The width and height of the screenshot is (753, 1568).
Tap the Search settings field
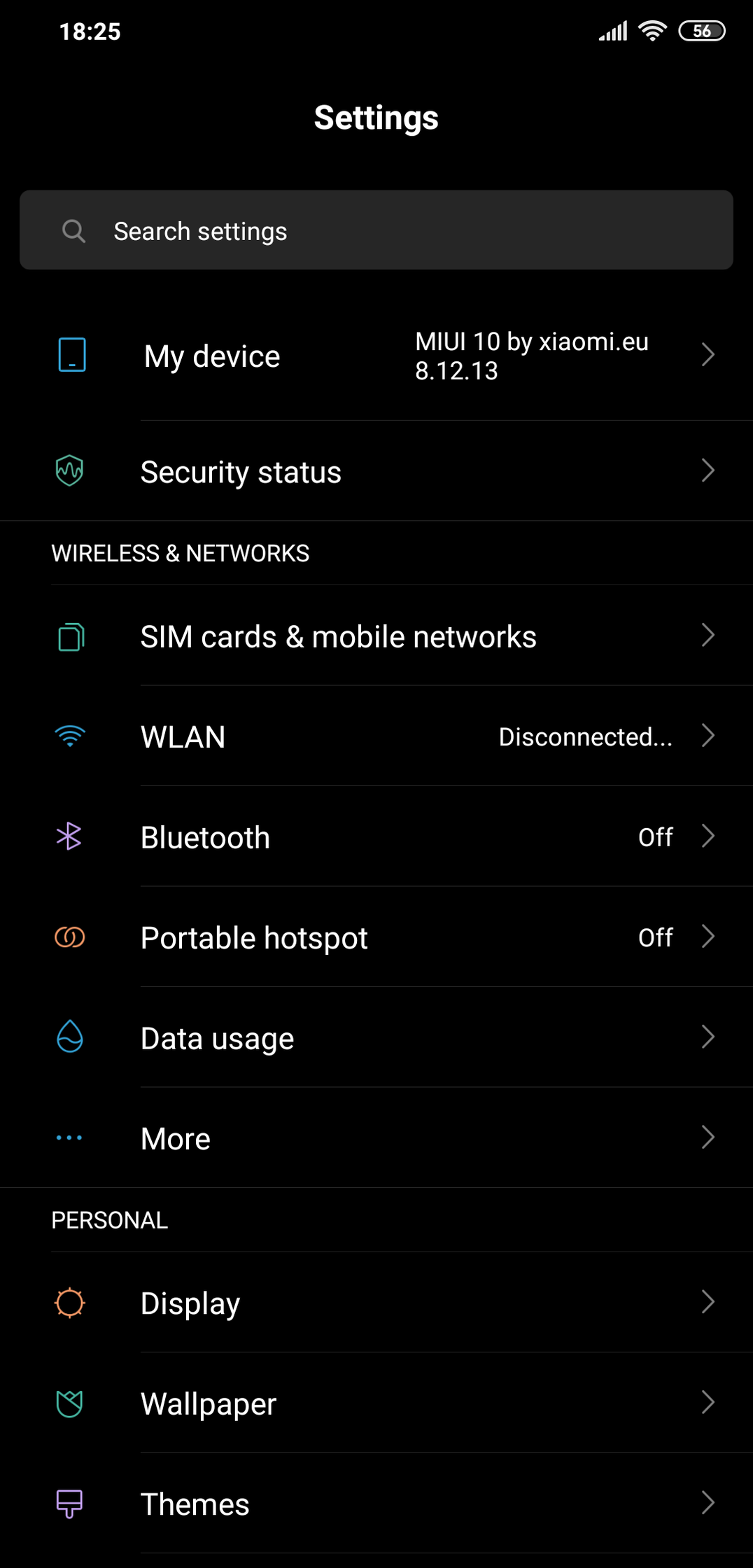376,230
